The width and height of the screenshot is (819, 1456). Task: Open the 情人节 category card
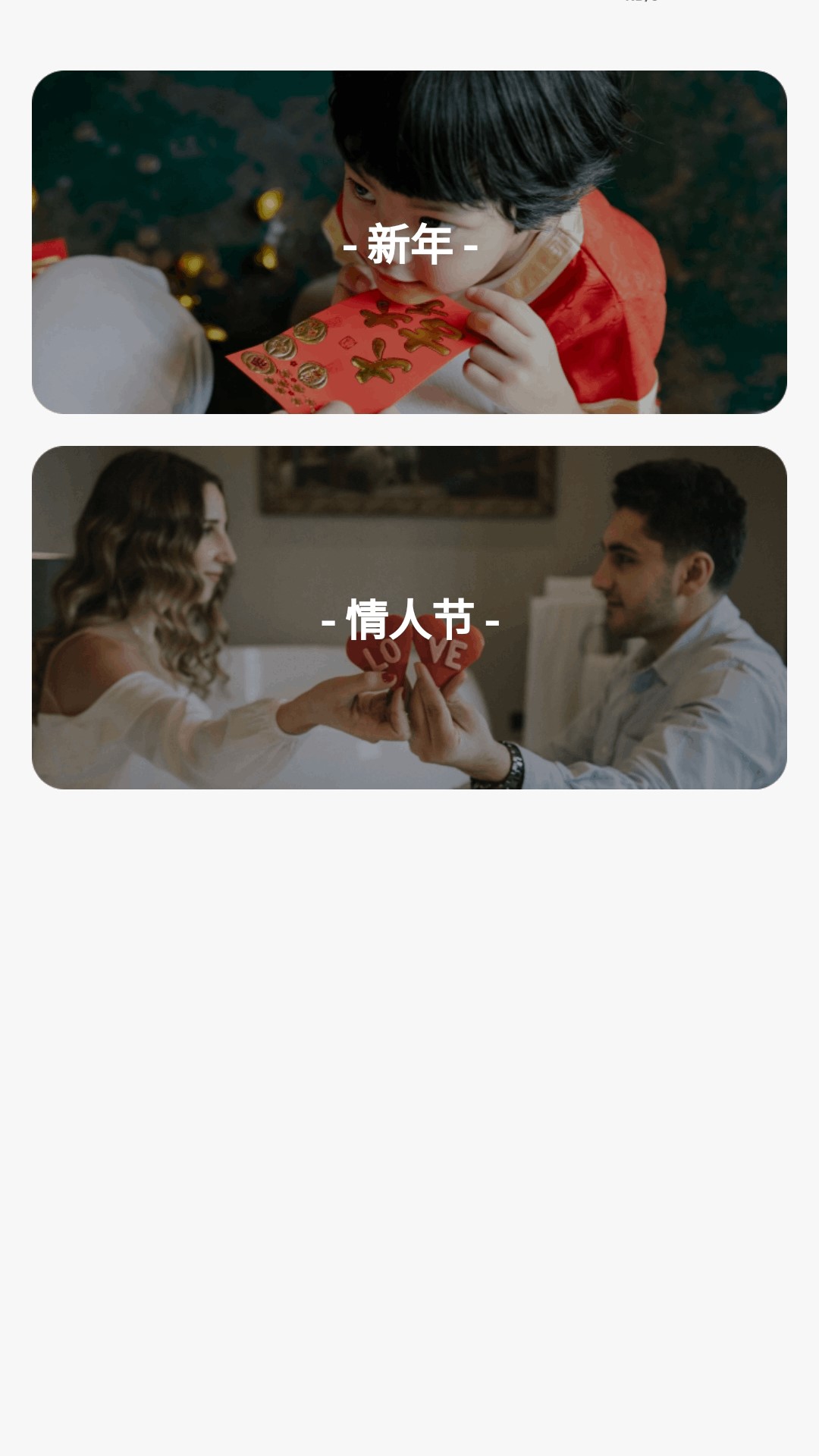[x=409, y=617]
